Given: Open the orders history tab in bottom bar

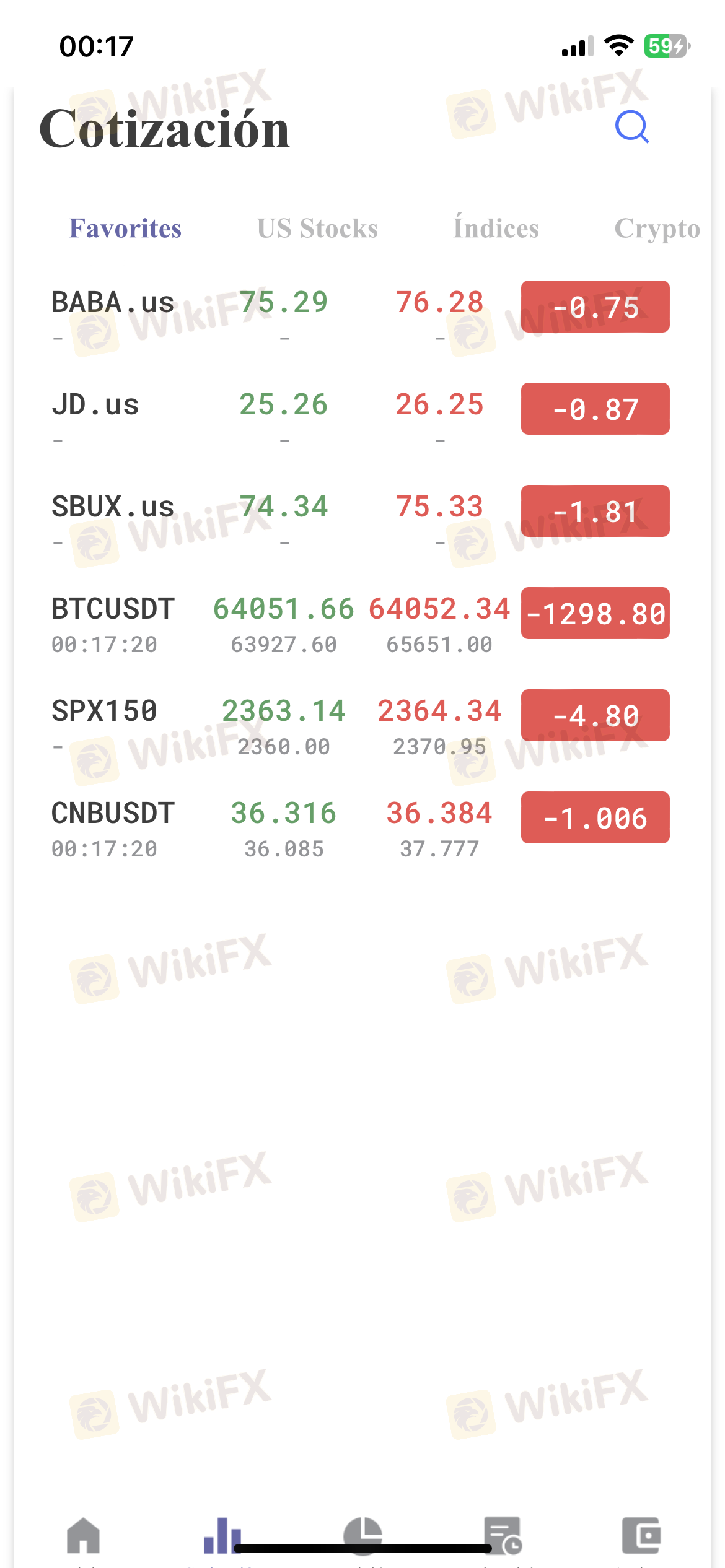Looking at the screenshot, I should [503, 1536].
